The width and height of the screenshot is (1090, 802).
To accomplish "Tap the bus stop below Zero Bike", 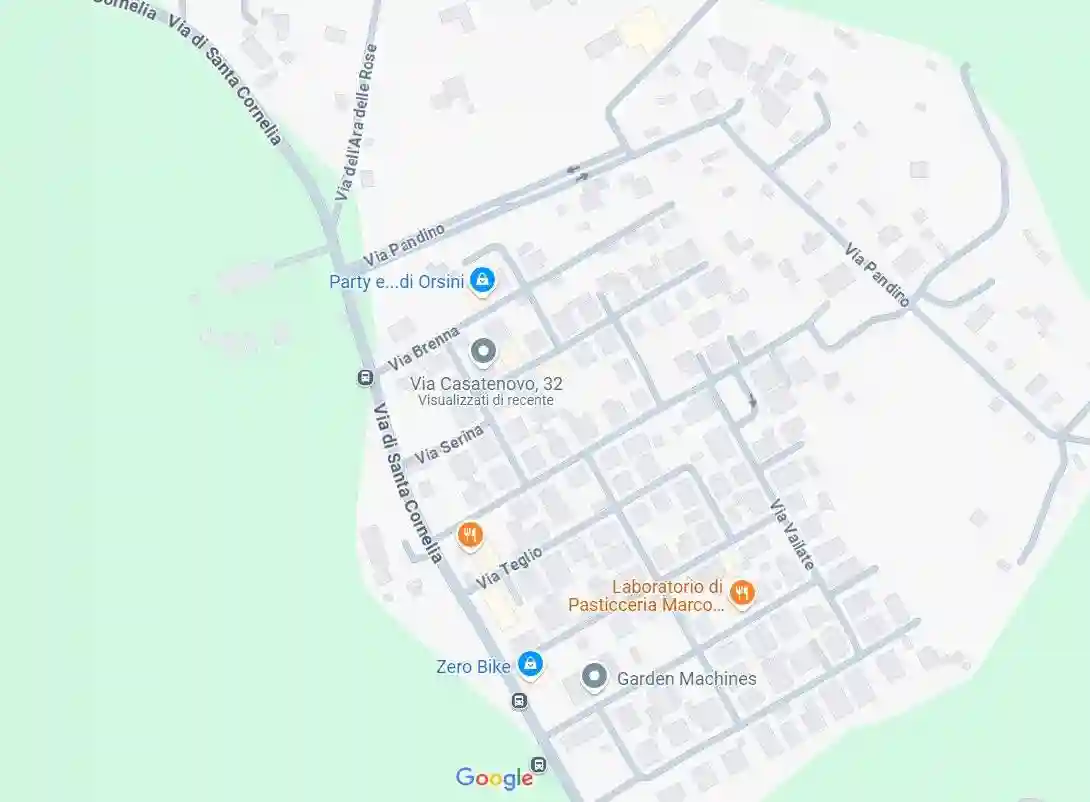I will coord(519,700).
